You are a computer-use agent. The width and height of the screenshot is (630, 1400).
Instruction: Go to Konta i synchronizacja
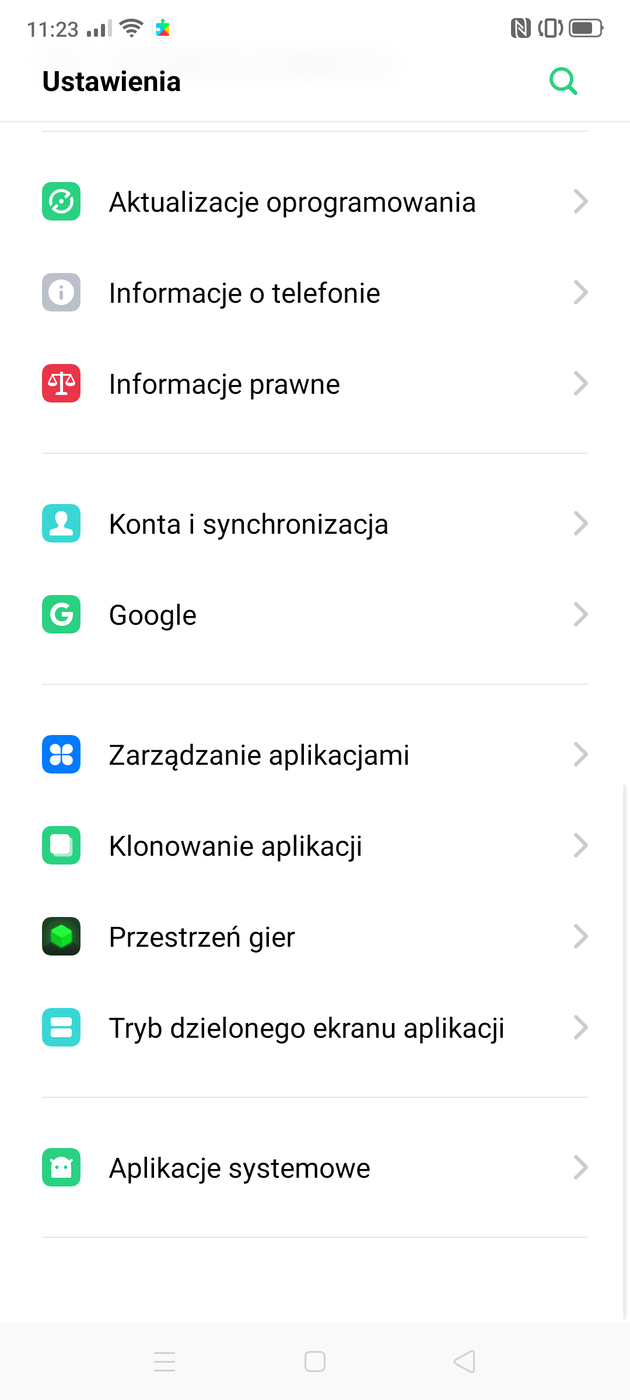[248, 524]
